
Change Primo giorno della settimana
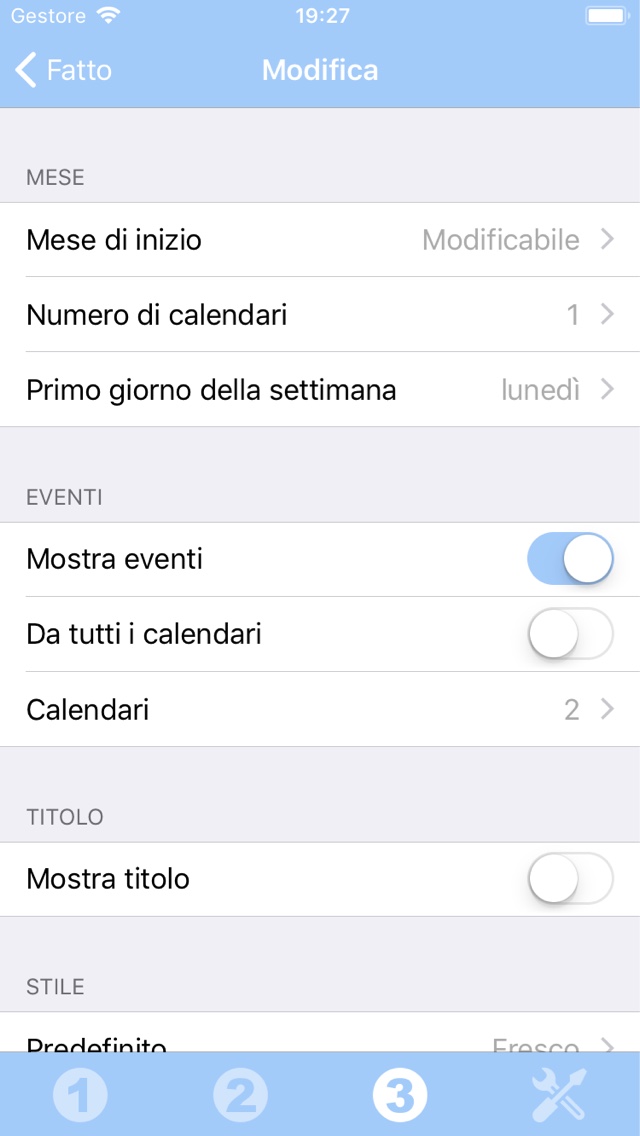pyautogui.click(x=320, y=390)
